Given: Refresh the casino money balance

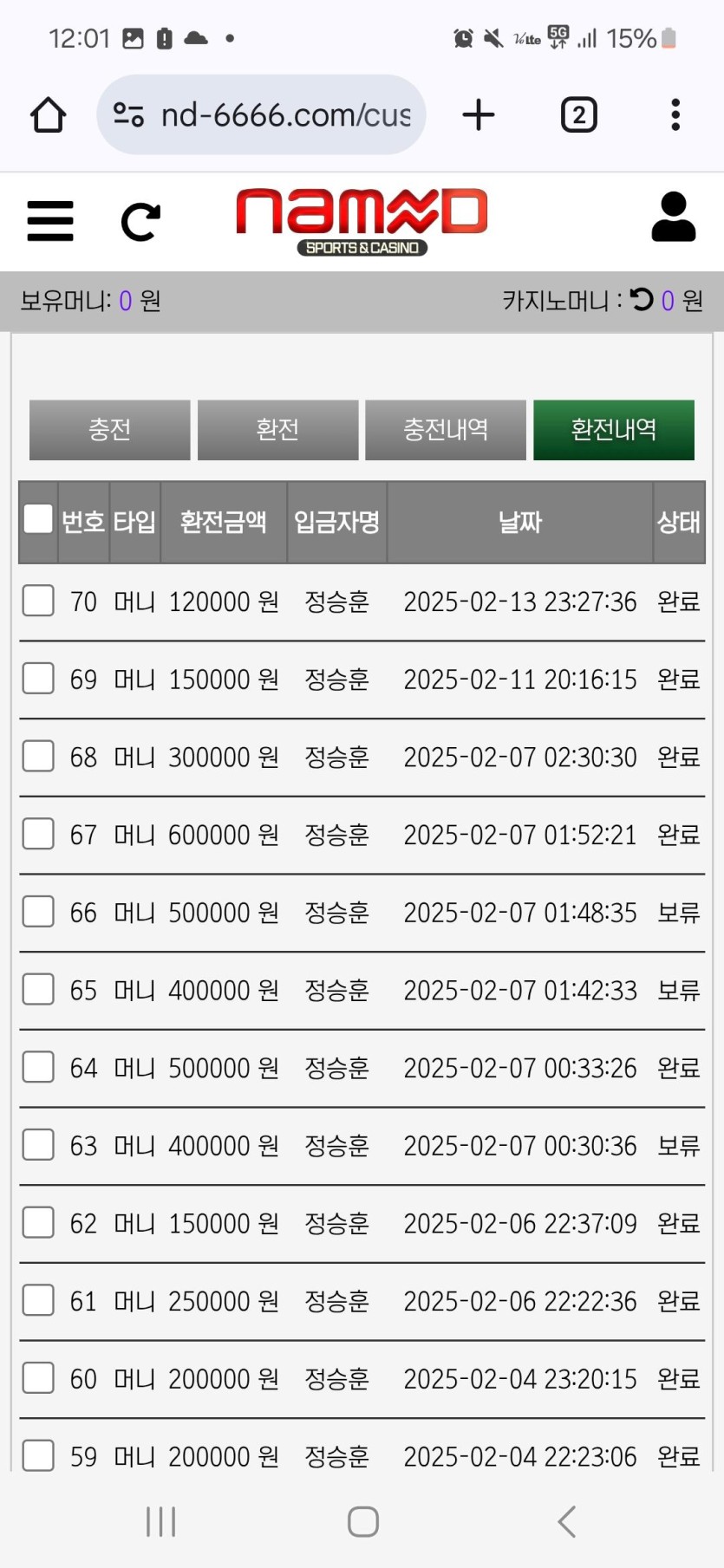Looking at the screenshot, I should (x=642, y=300).
